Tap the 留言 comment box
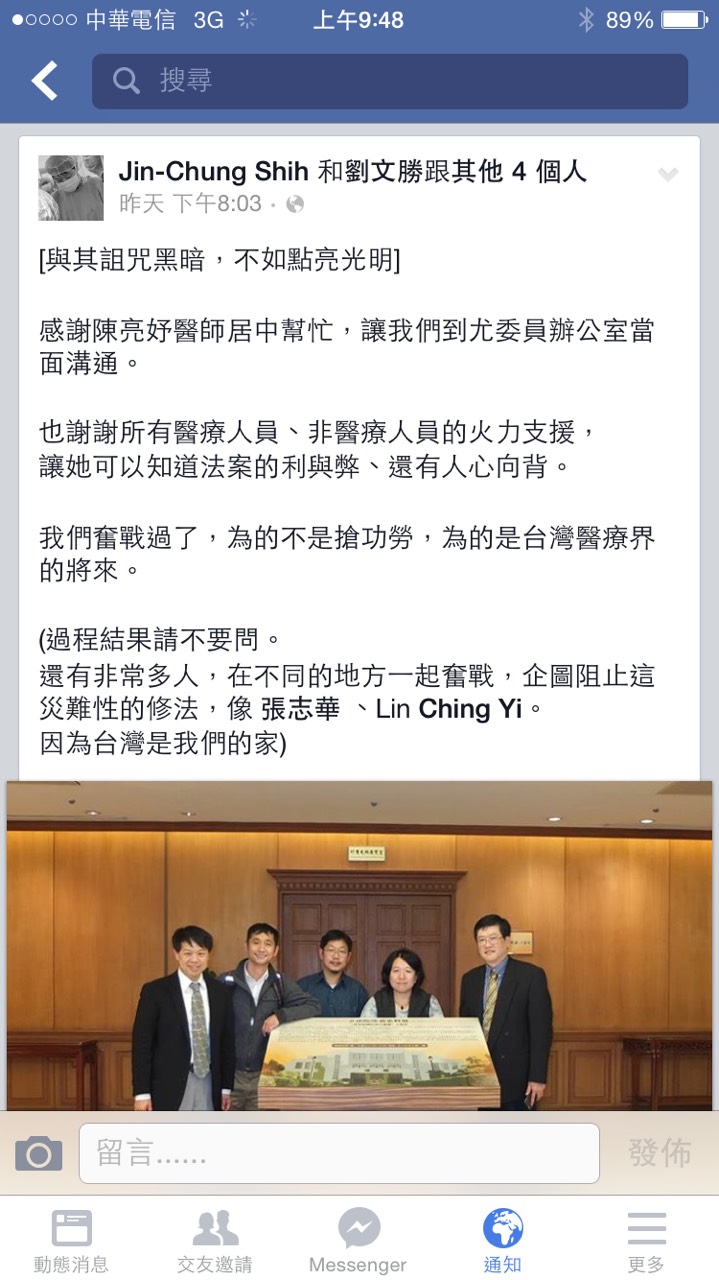 (339, 1154)
